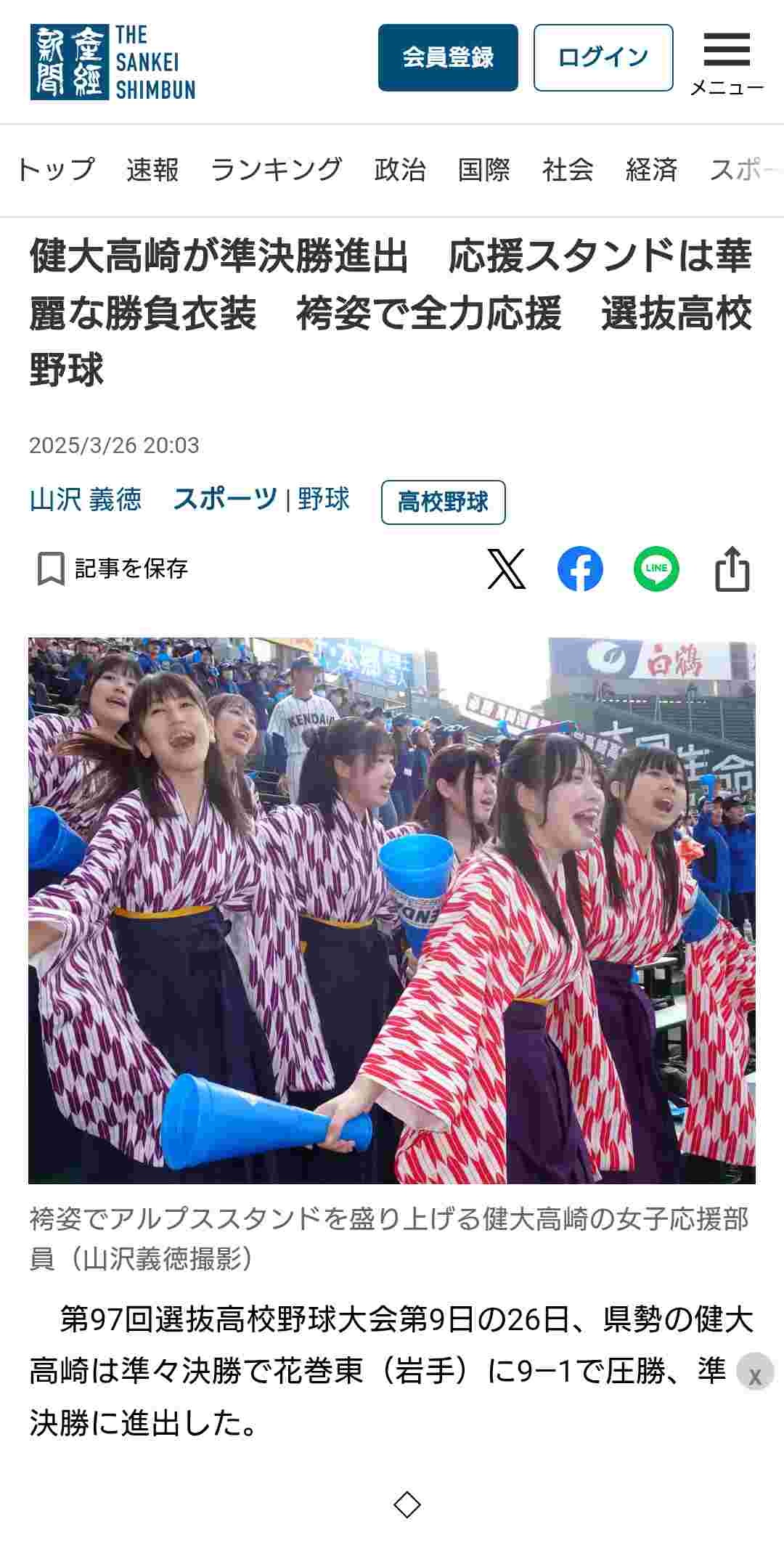Screen dimensions: 784x1548
Task: Go to the Sankei Shimbun homepage logo
Action: point(113,62)
